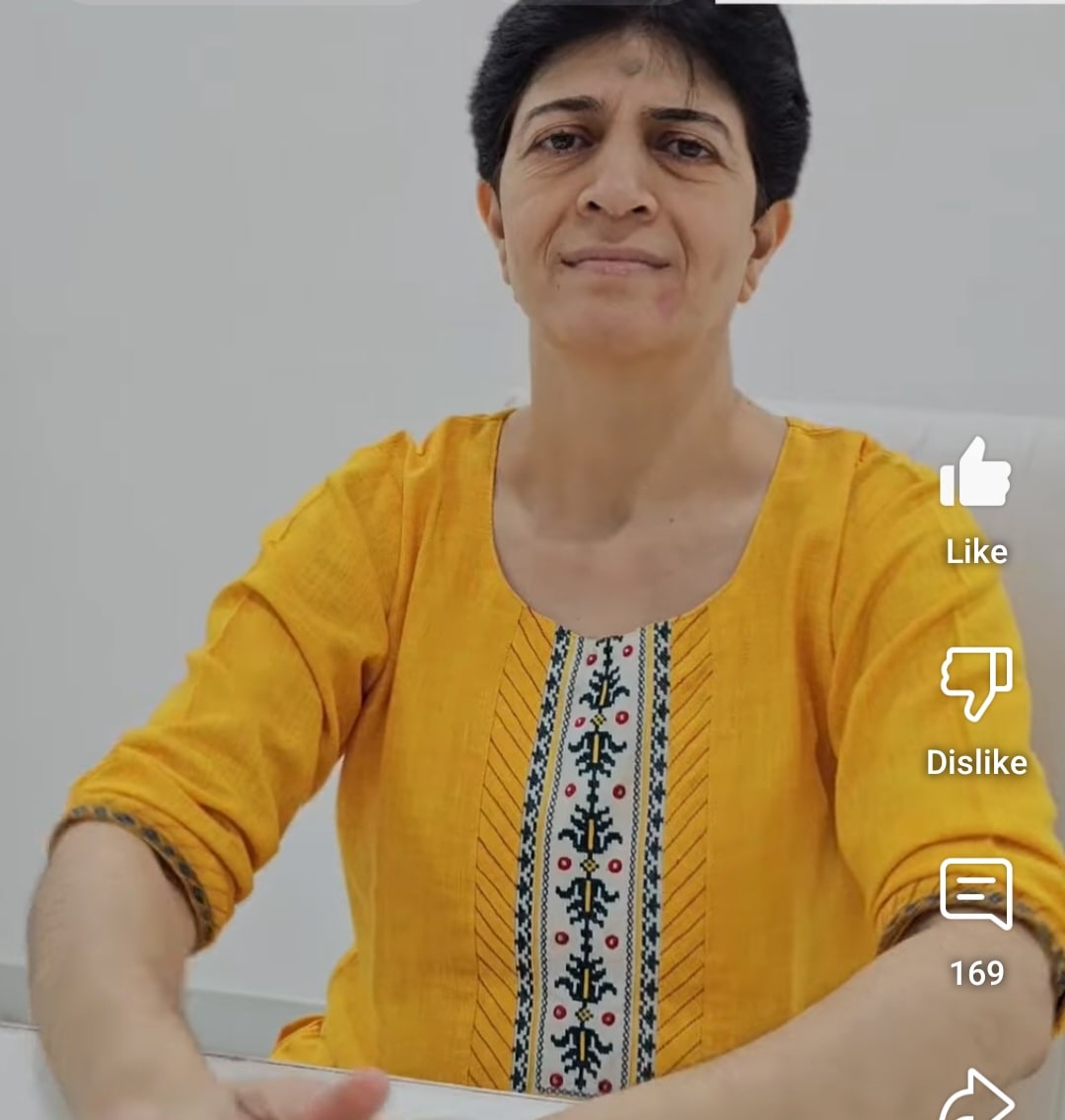1065x1120 pixels.
Task: Share this video using the arrow icon
Action: [977, 1096]
